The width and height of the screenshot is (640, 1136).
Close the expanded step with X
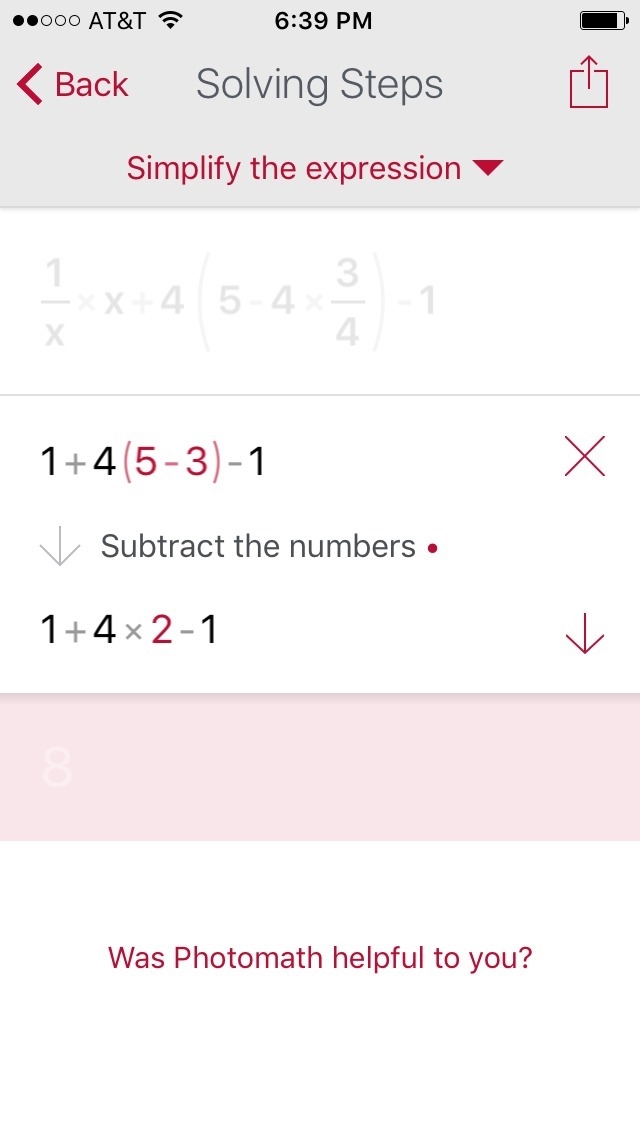click(584, 456)
